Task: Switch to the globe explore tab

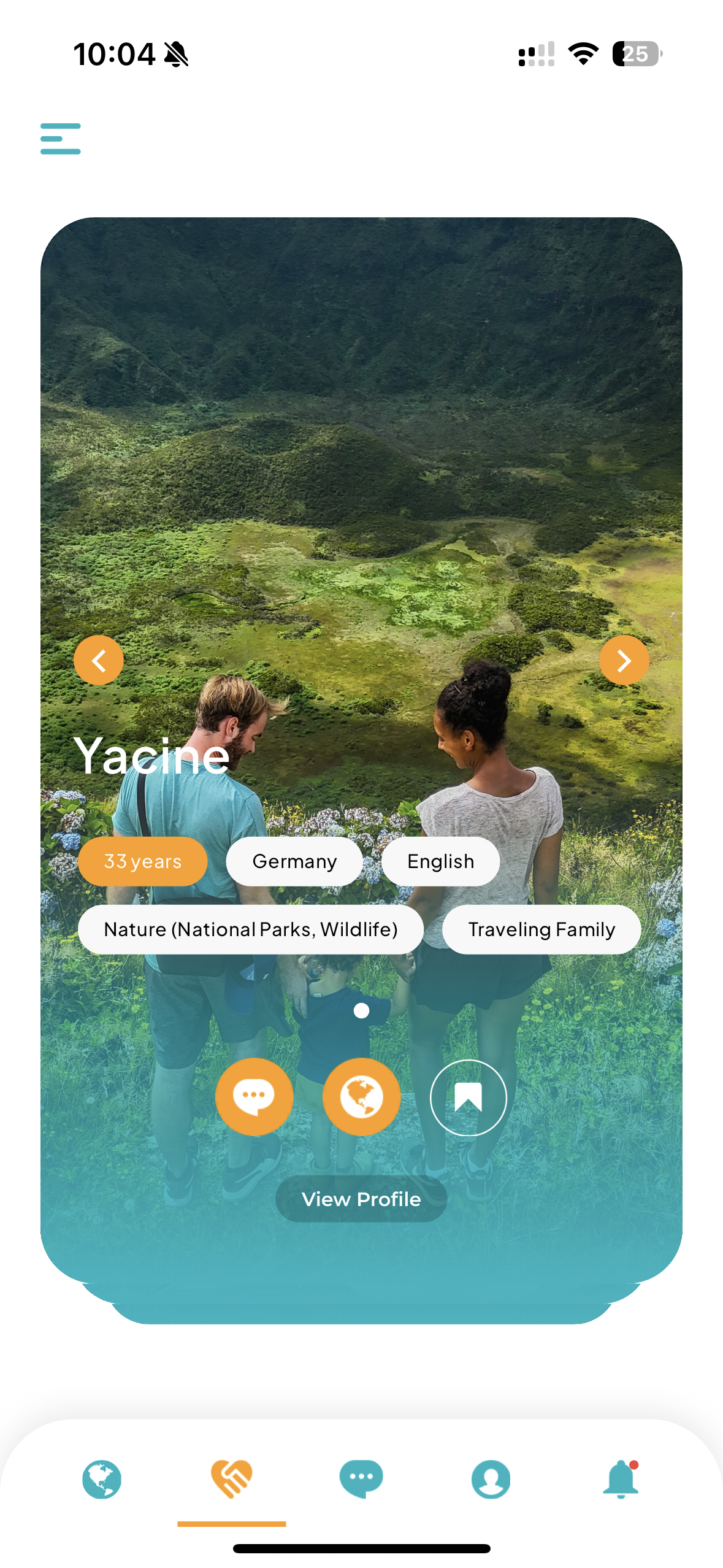Action: 102,1479
